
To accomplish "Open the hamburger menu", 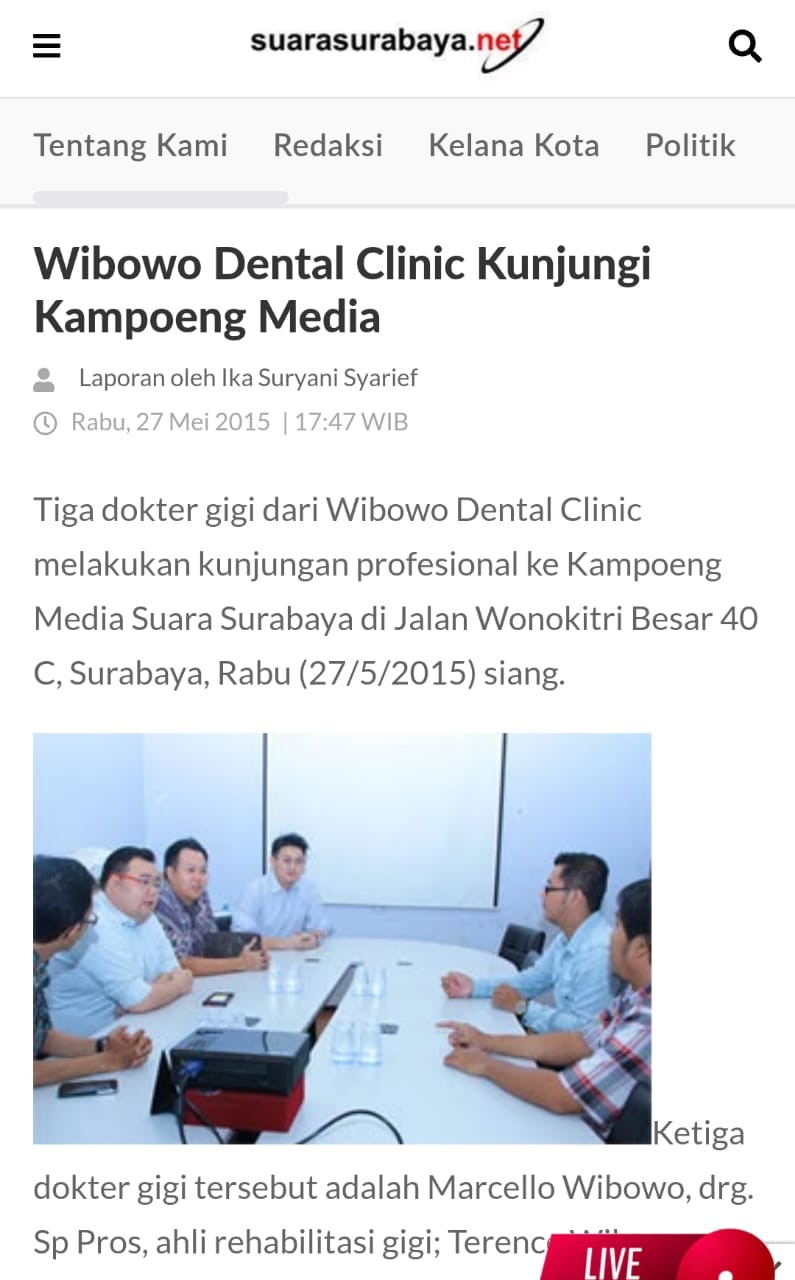I will click(47, 46).
